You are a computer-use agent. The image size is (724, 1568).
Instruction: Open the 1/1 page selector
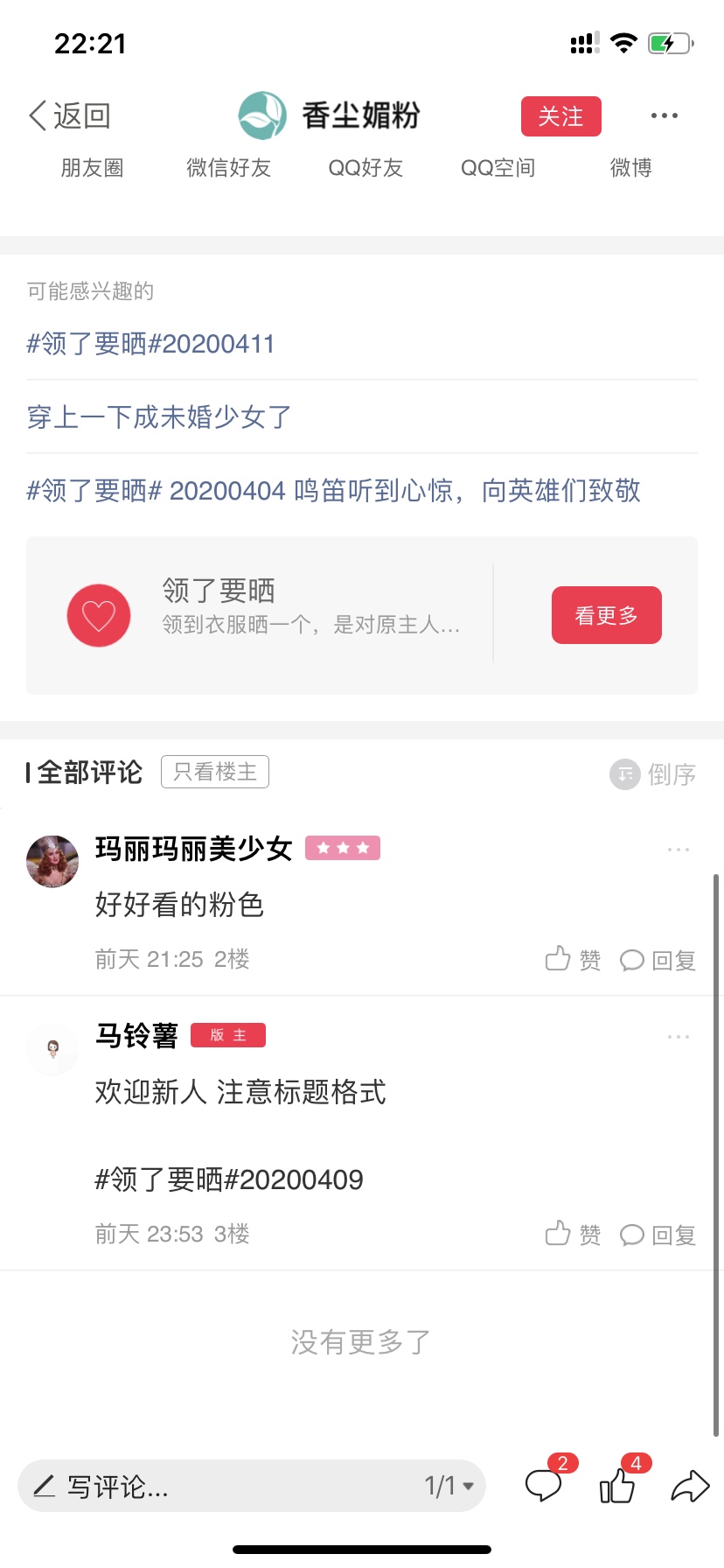coord(449,1486)
